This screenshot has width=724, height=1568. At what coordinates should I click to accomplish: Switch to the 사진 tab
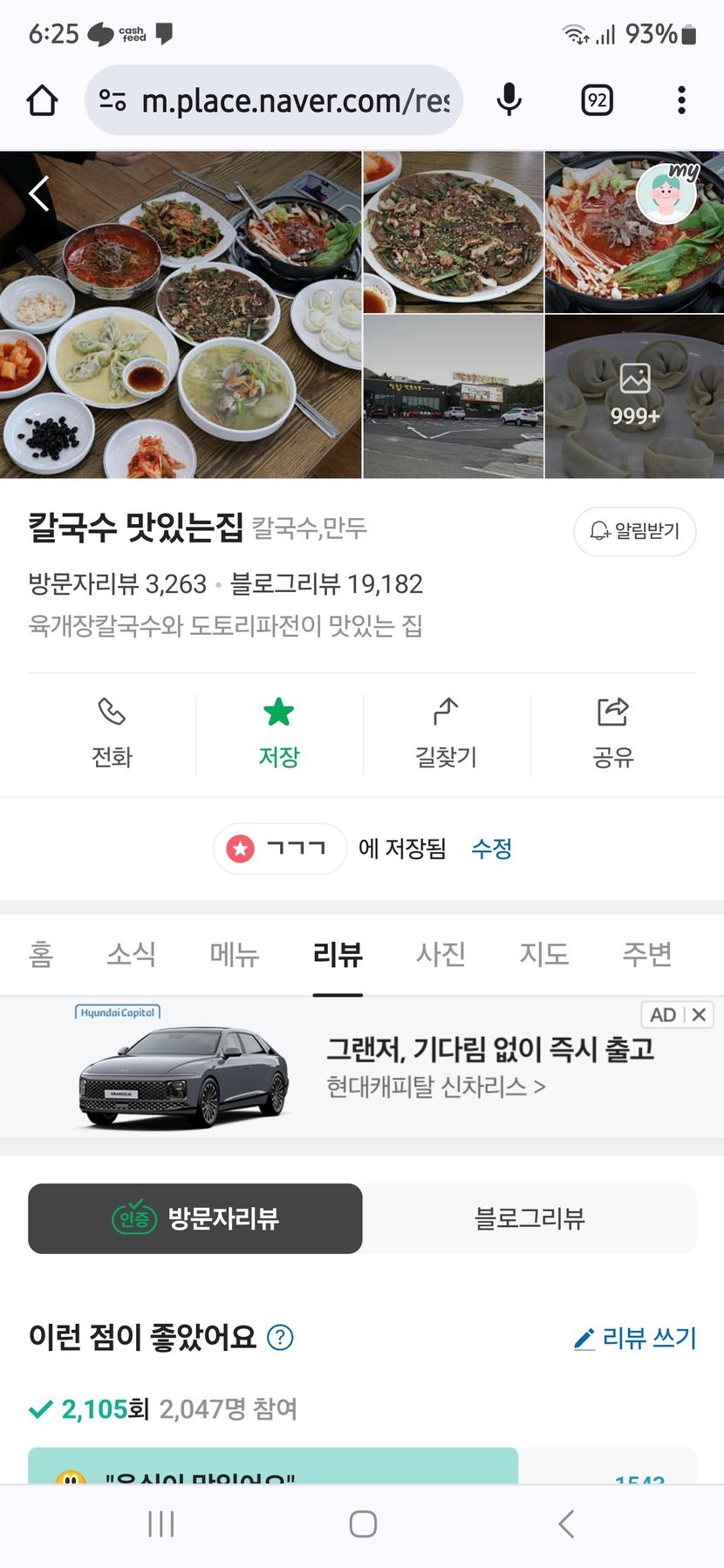(x=441, y=955)
